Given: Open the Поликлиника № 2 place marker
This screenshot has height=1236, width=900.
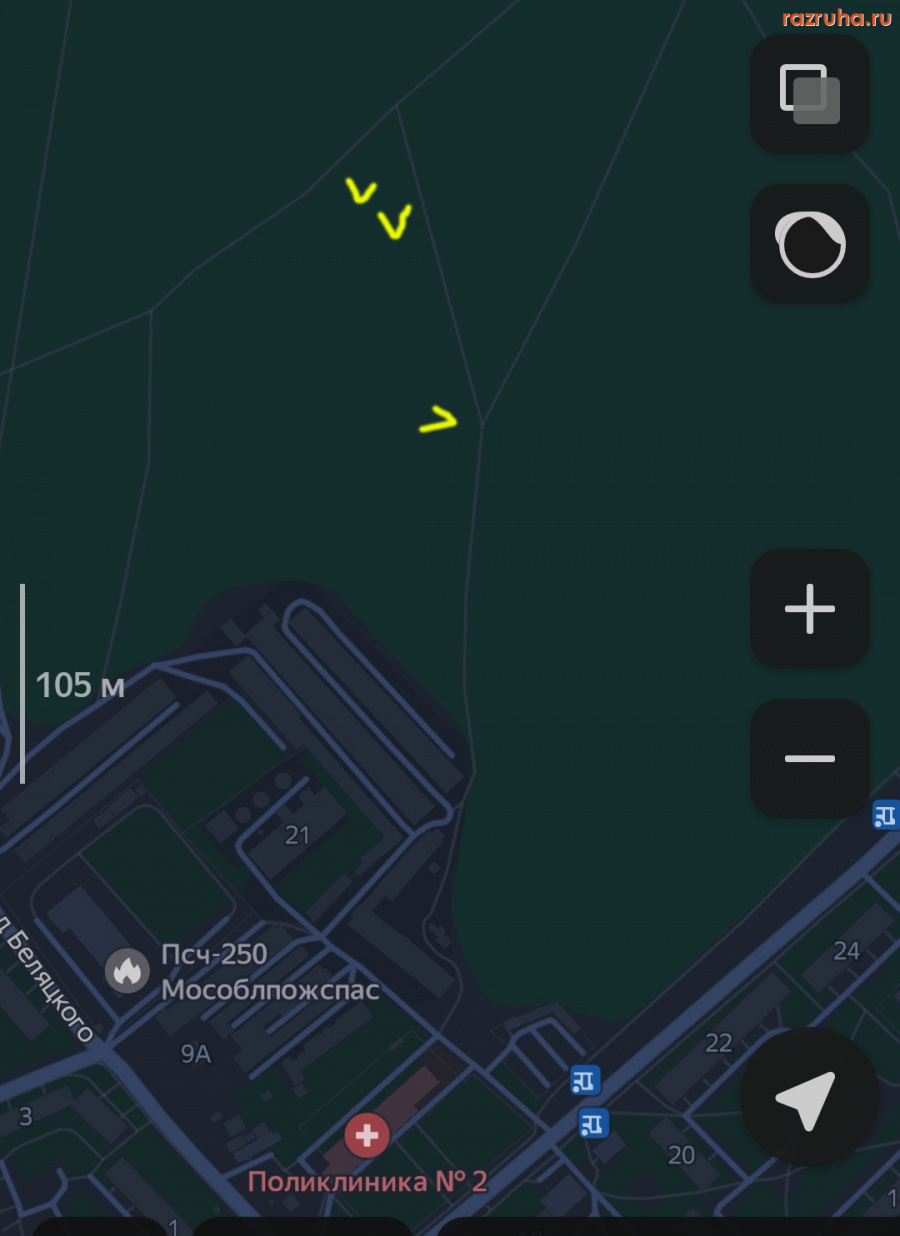Looking at the screenshot, I should 367,1136.
